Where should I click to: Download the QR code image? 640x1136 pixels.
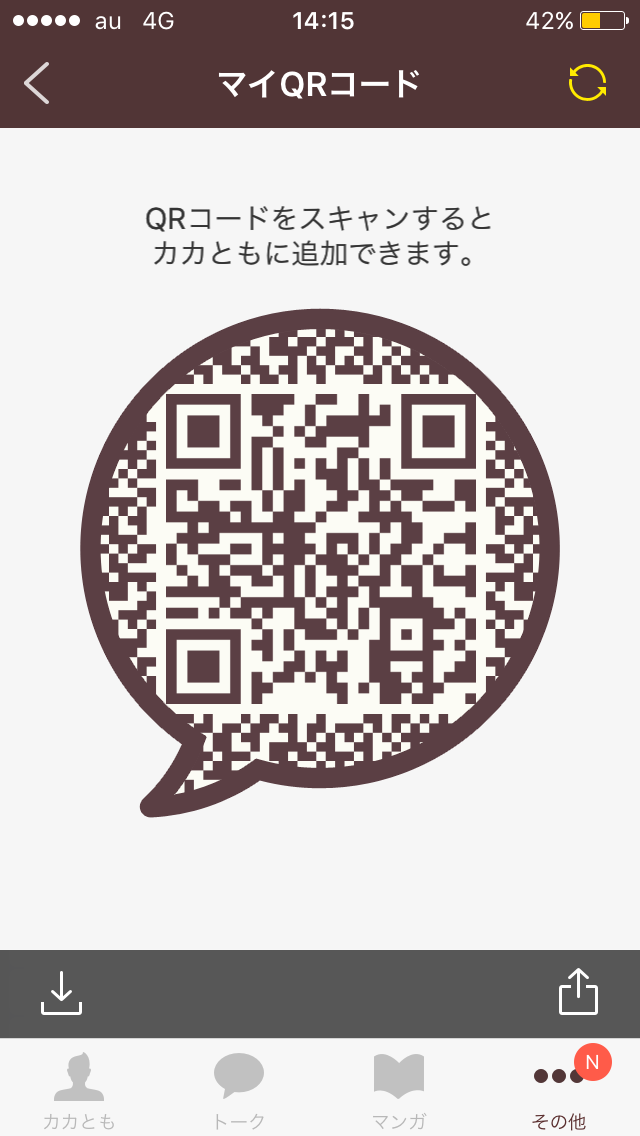[x=61, y=993]
